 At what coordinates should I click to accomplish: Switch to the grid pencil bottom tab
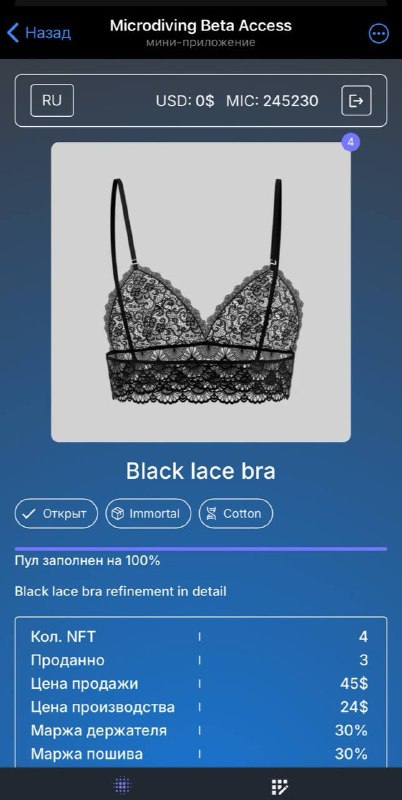point(280,786)
